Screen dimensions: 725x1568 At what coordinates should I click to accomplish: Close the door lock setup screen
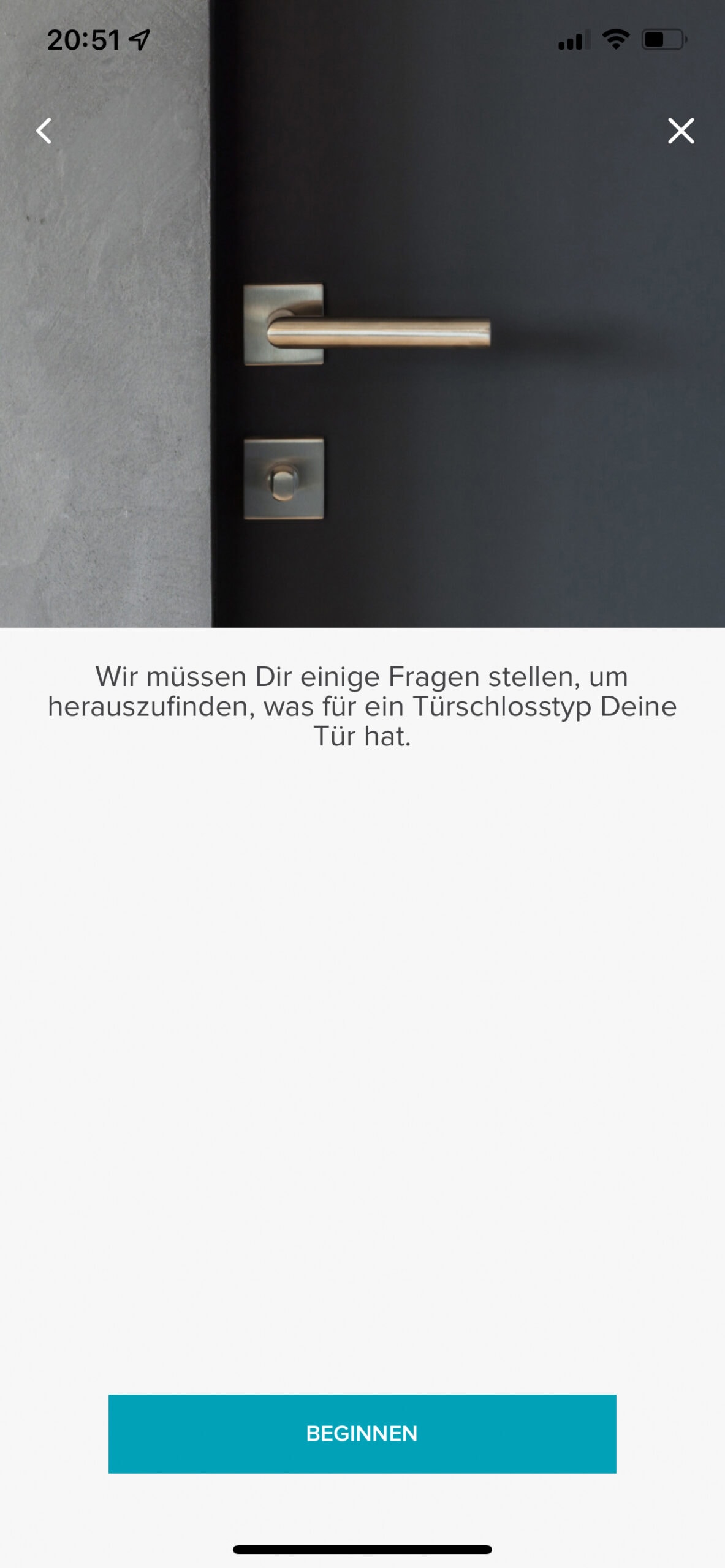point(680,130)
